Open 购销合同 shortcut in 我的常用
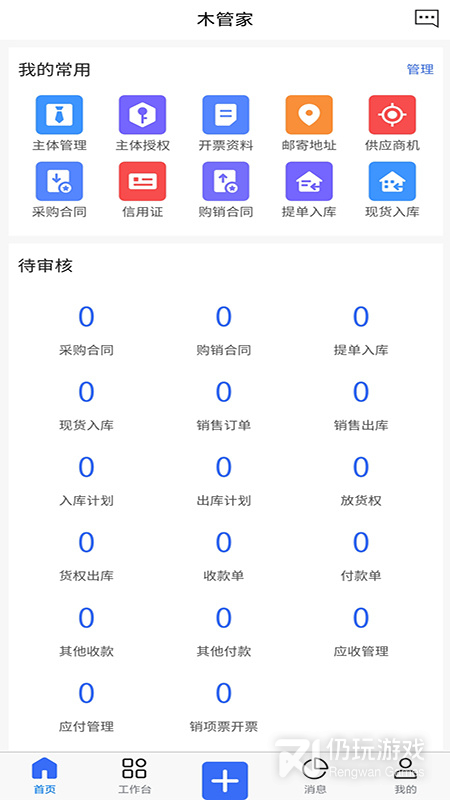 [226, 190]
